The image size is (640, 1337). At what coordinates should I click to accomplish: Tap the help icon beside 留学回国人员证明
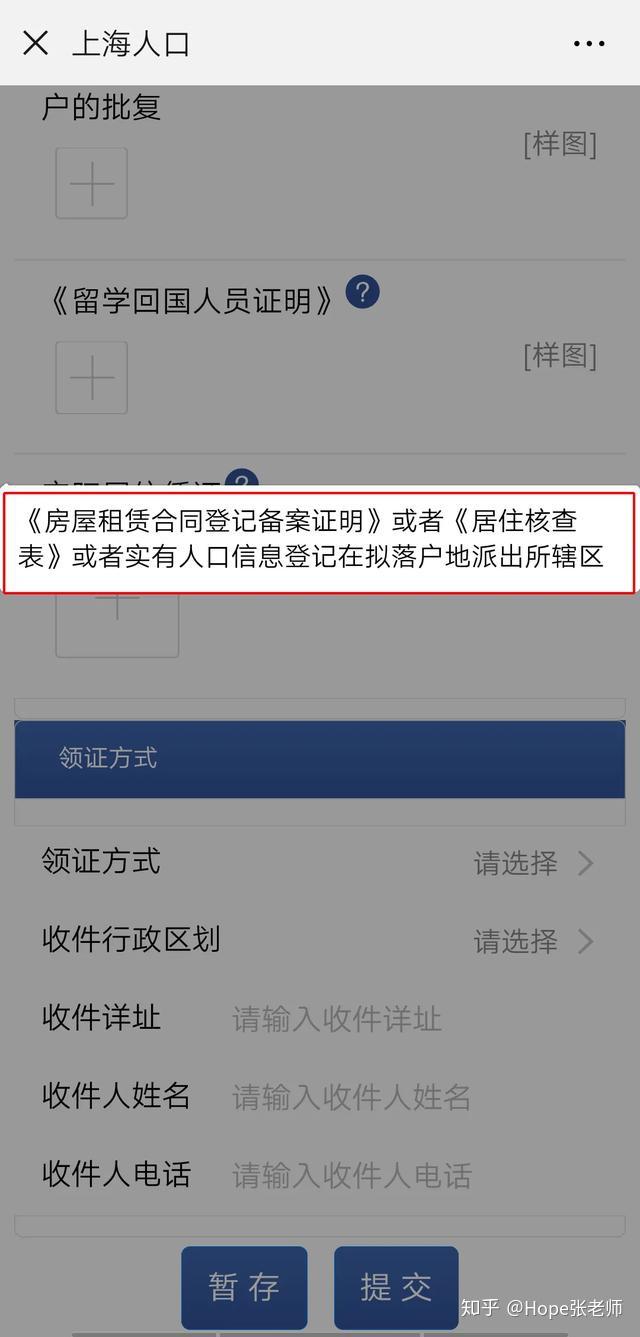[362, 292]
